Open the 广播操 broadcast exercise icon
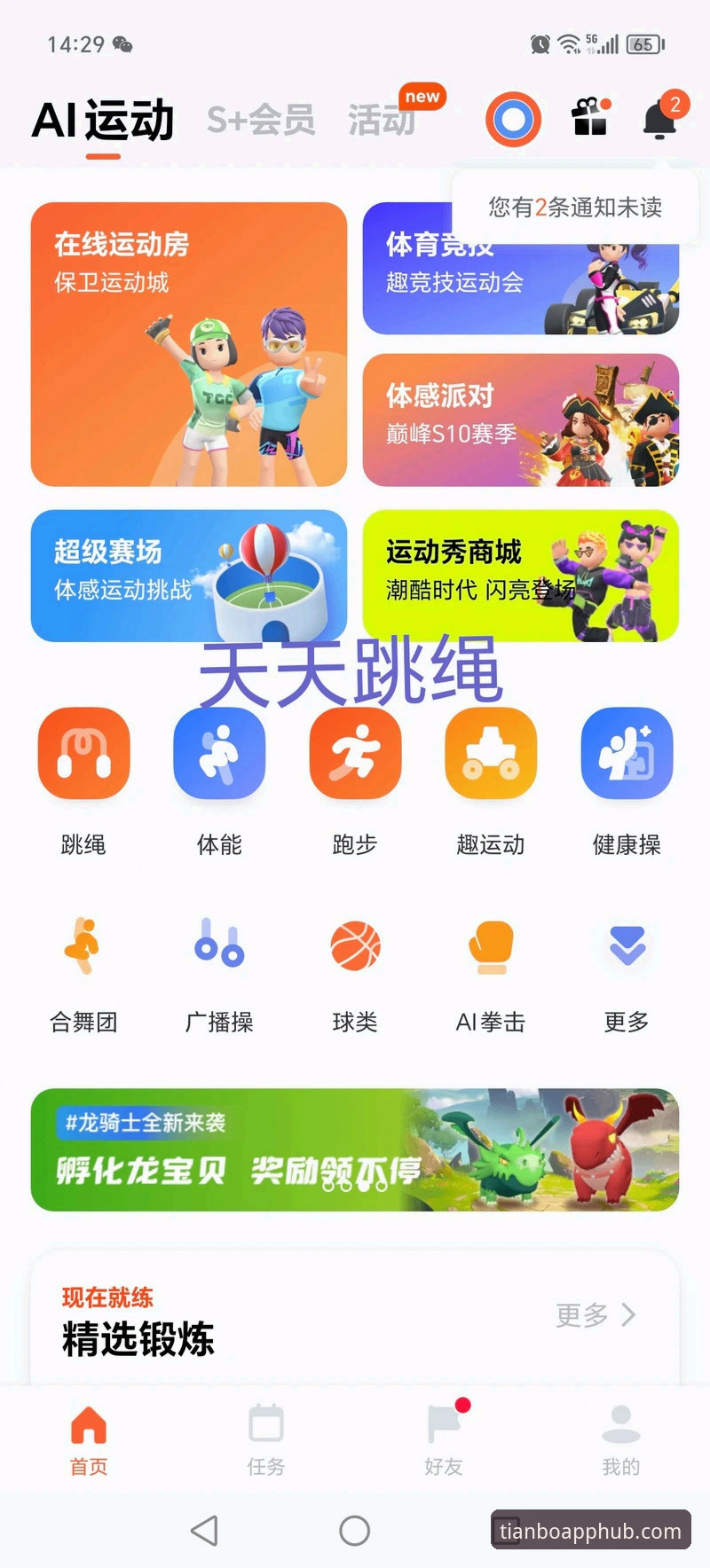This screenshot has width=710, height=1568. tap(219, 947)
